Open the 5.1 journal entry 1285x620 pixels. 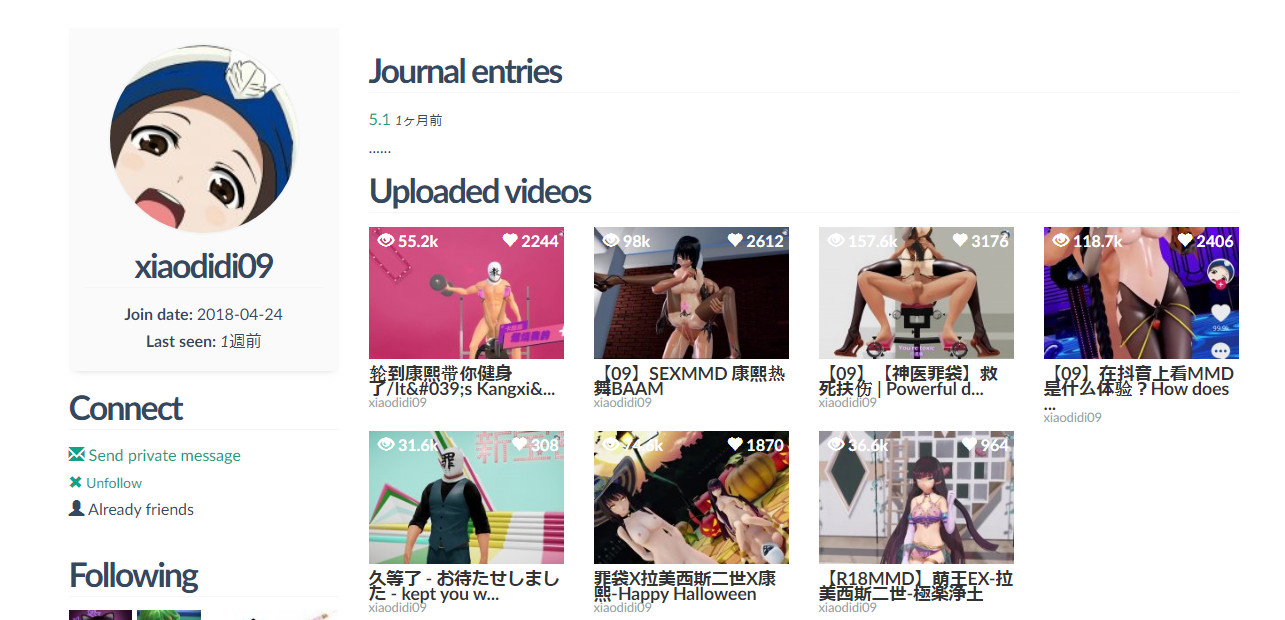click(379, 119)
